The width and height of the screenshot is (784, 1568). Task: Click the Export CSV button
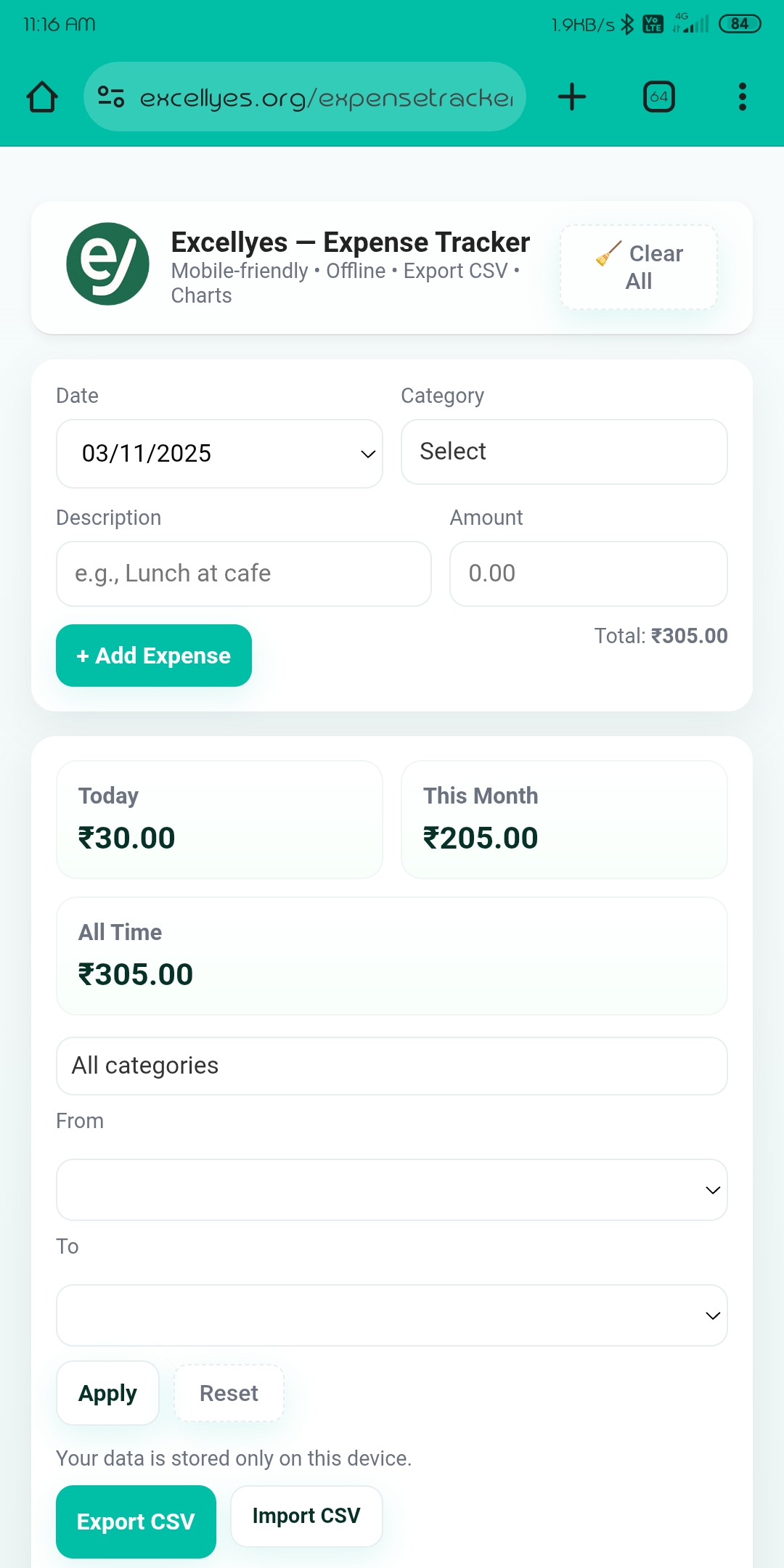(136, 1522)
